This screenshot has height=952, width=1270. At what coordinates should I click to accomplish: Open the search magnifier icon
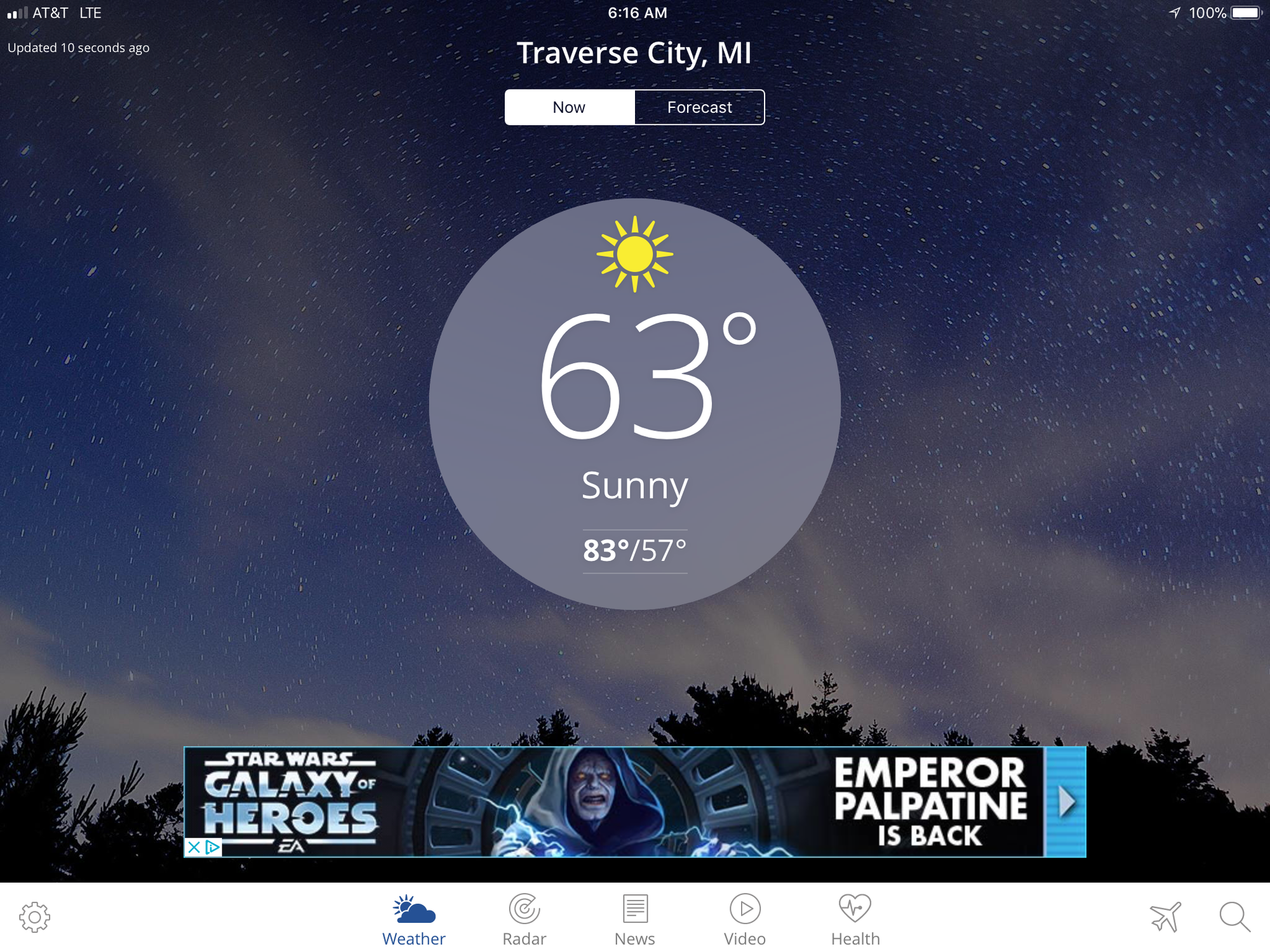click(1234, 916)
